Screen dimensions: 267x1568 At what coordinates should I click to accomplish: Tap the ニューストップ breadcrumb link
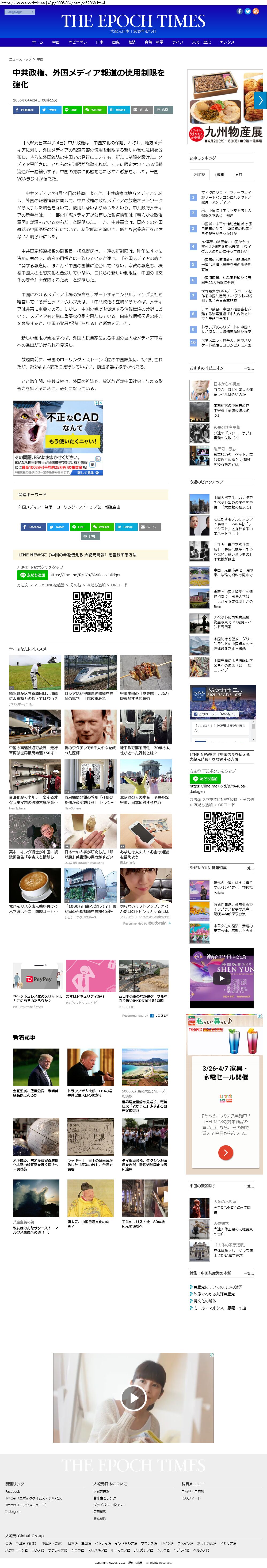pos(20,59)
